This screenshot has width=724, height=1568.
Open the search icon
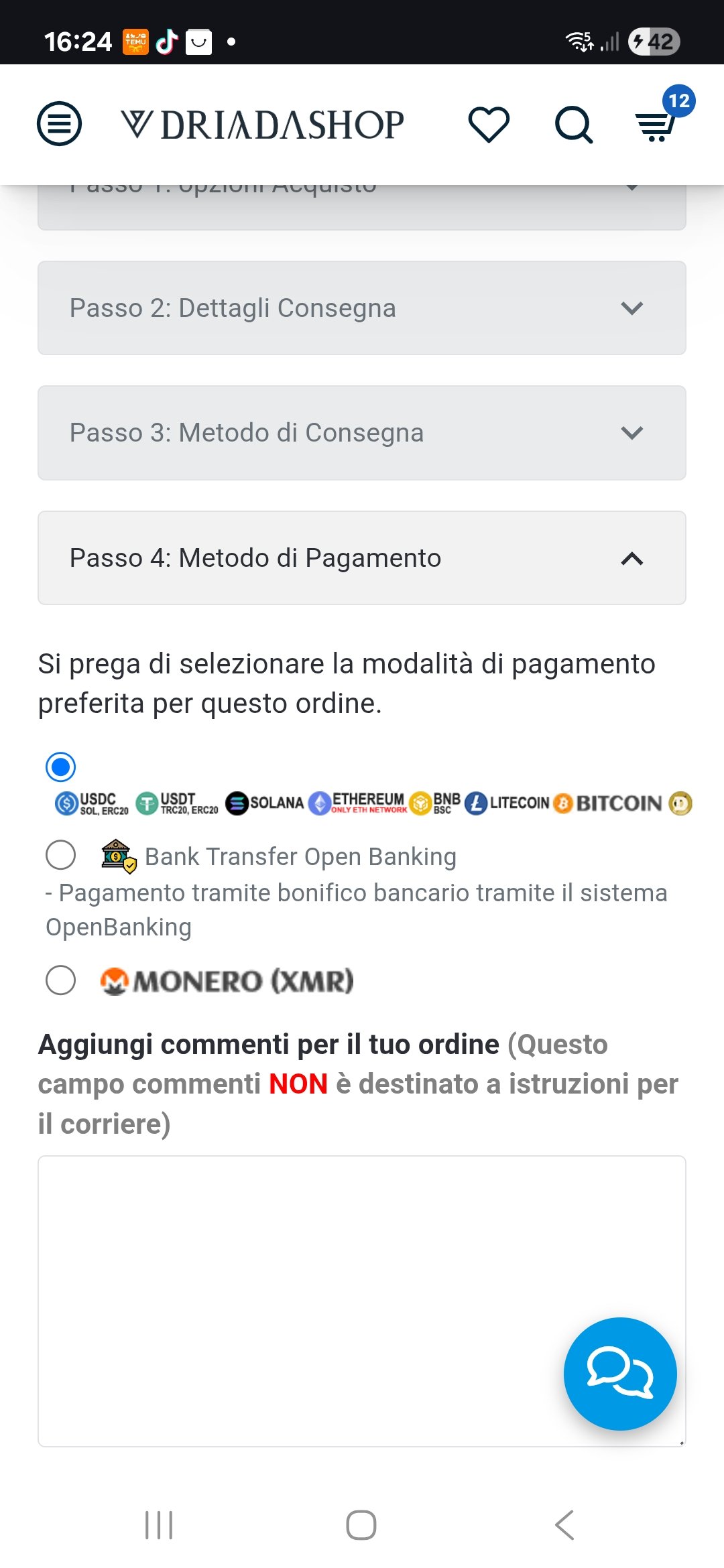point(574,125)
